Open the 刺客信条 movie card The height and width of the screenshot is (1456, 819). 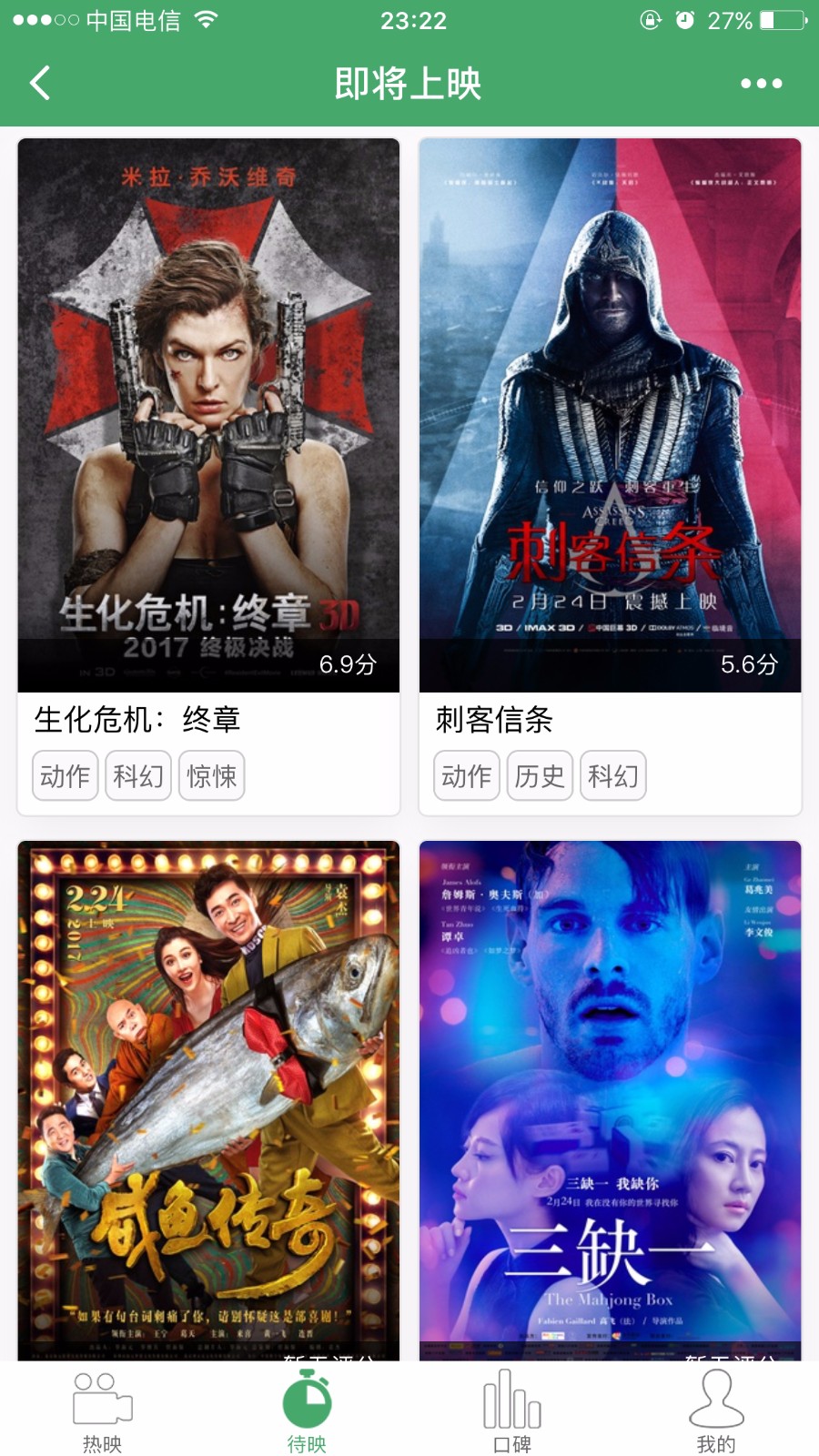(610, 416)
